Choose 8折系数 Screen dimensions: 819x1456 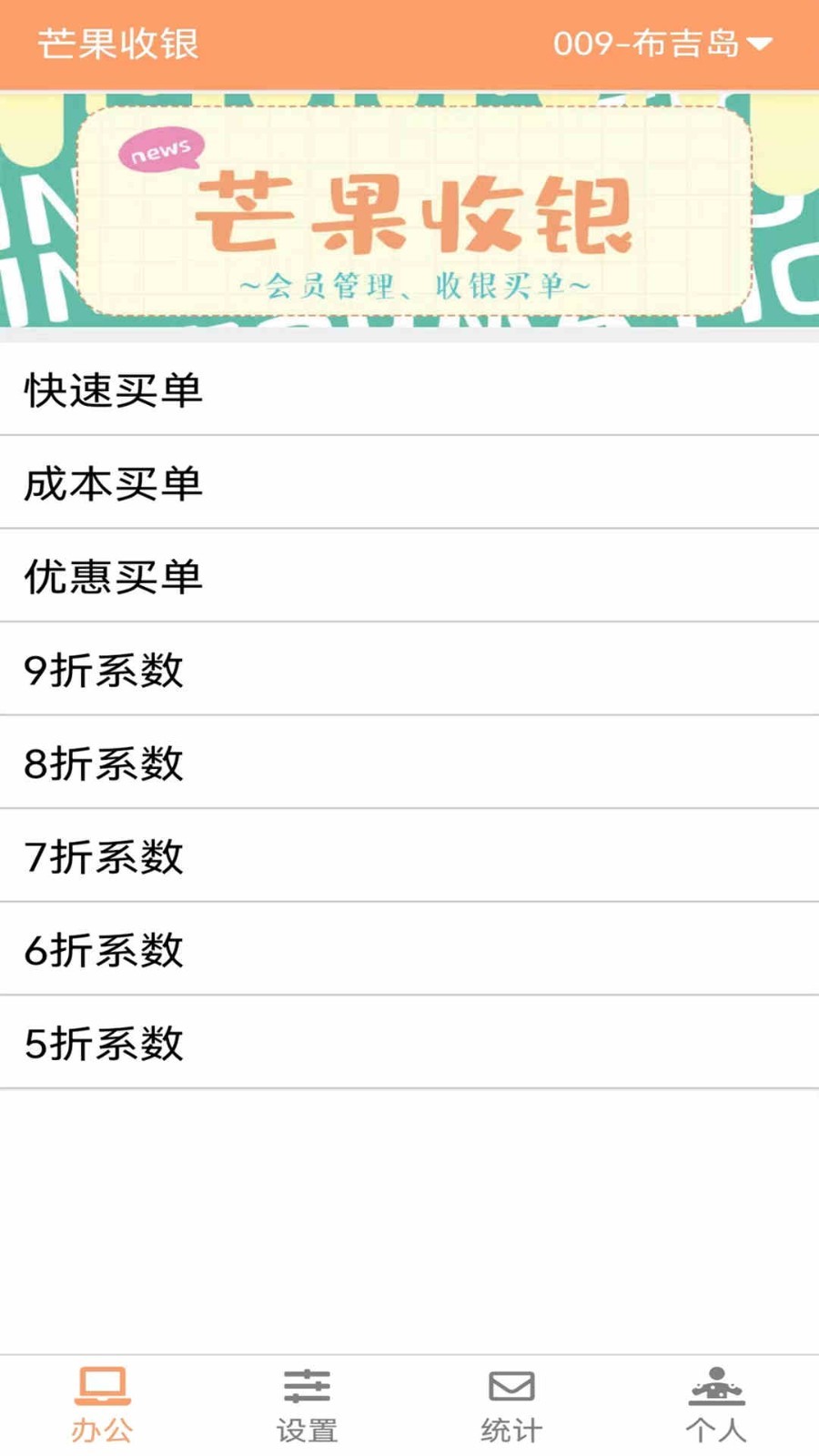point(409,763)
